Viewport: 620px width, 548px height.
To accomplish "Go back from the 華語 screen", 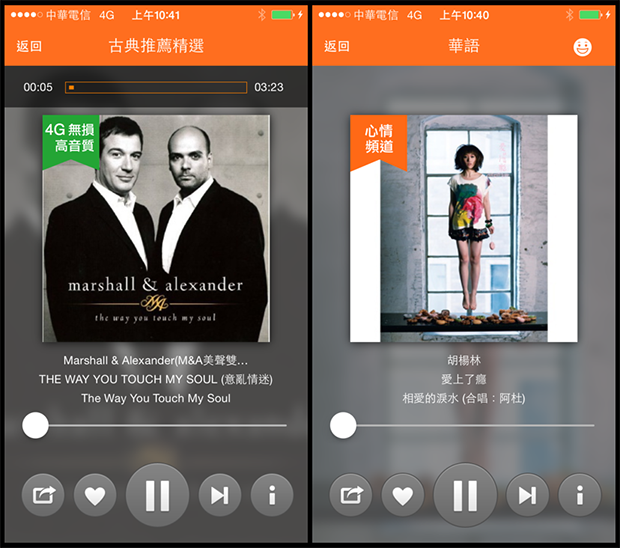I will [x=337, y=47].
